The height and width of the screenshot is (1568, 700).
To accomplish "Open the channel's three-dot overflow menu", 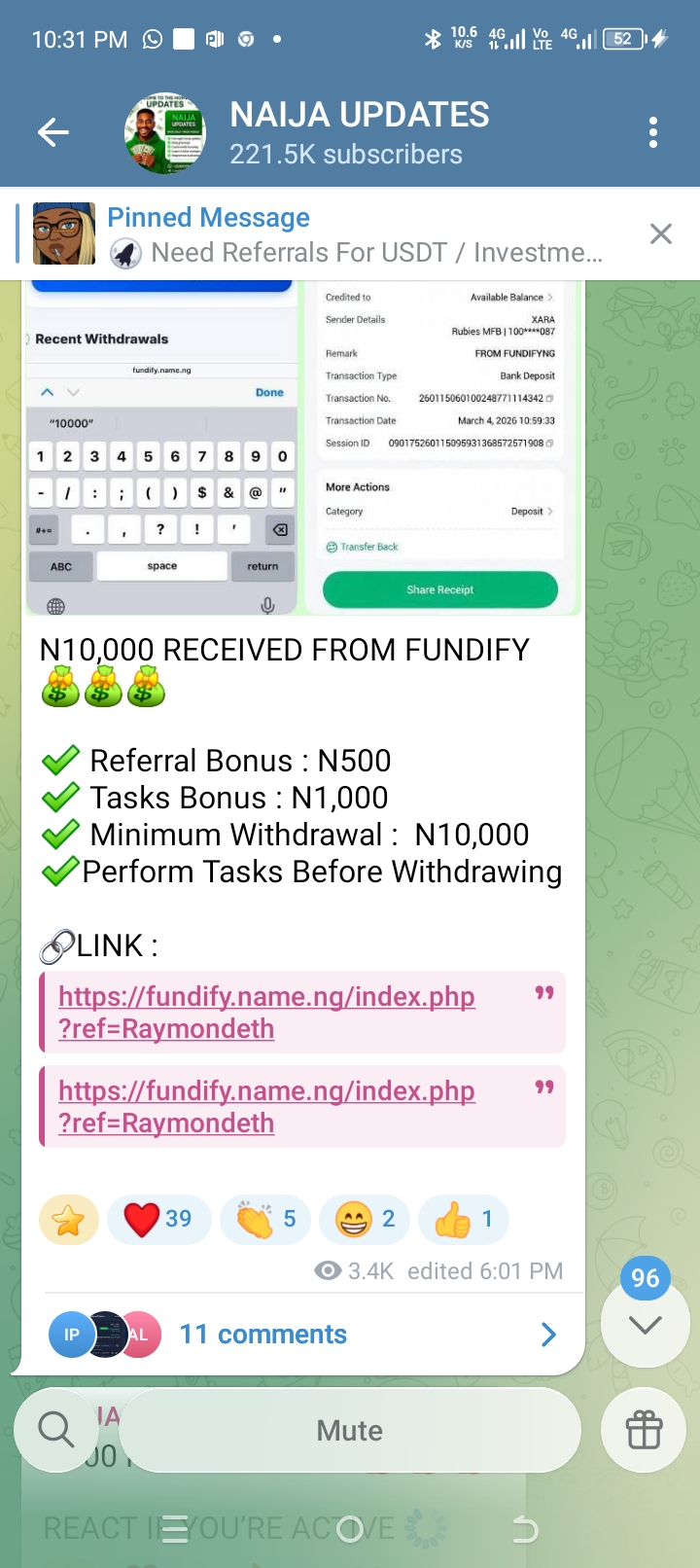I will (x=653, y=132).
